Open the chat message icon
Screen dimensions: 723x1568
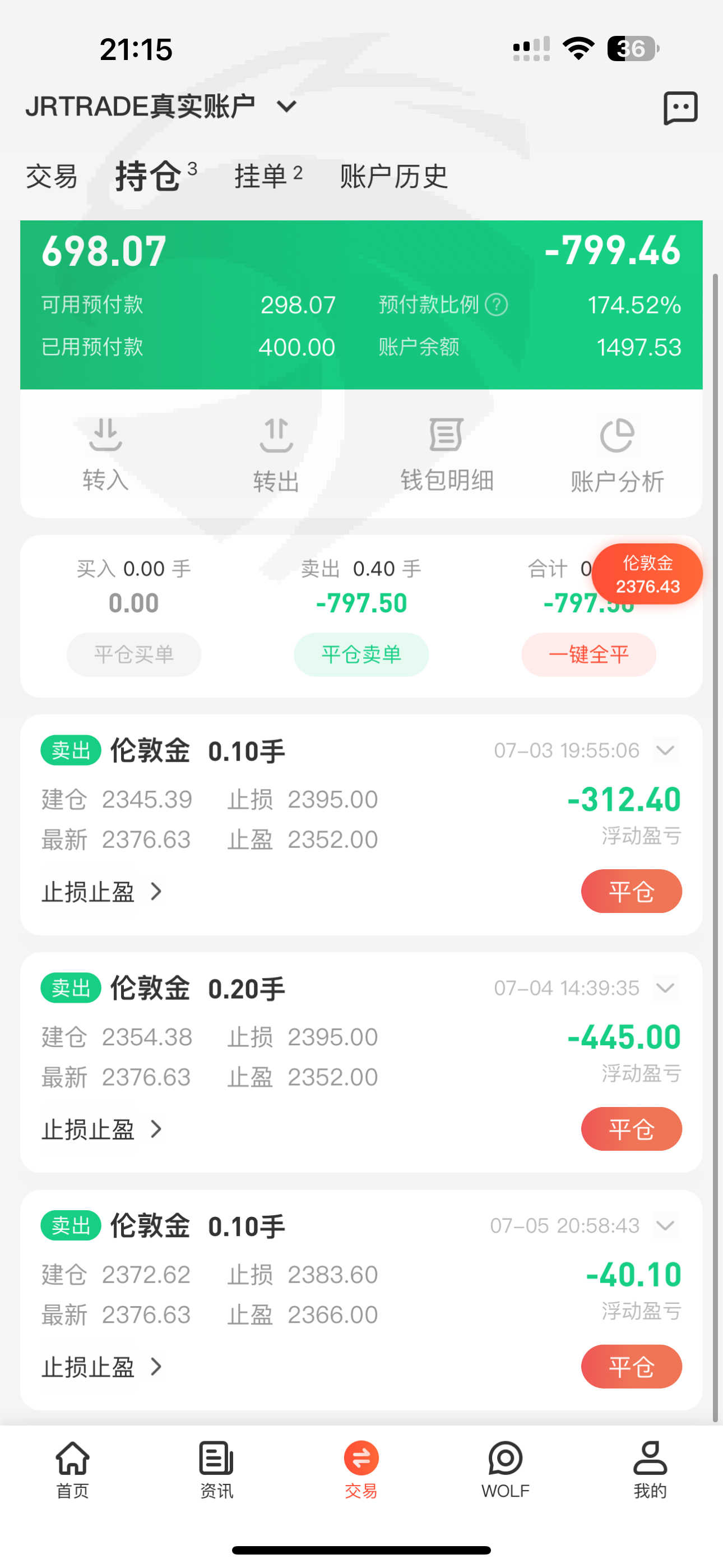[680, 108]
